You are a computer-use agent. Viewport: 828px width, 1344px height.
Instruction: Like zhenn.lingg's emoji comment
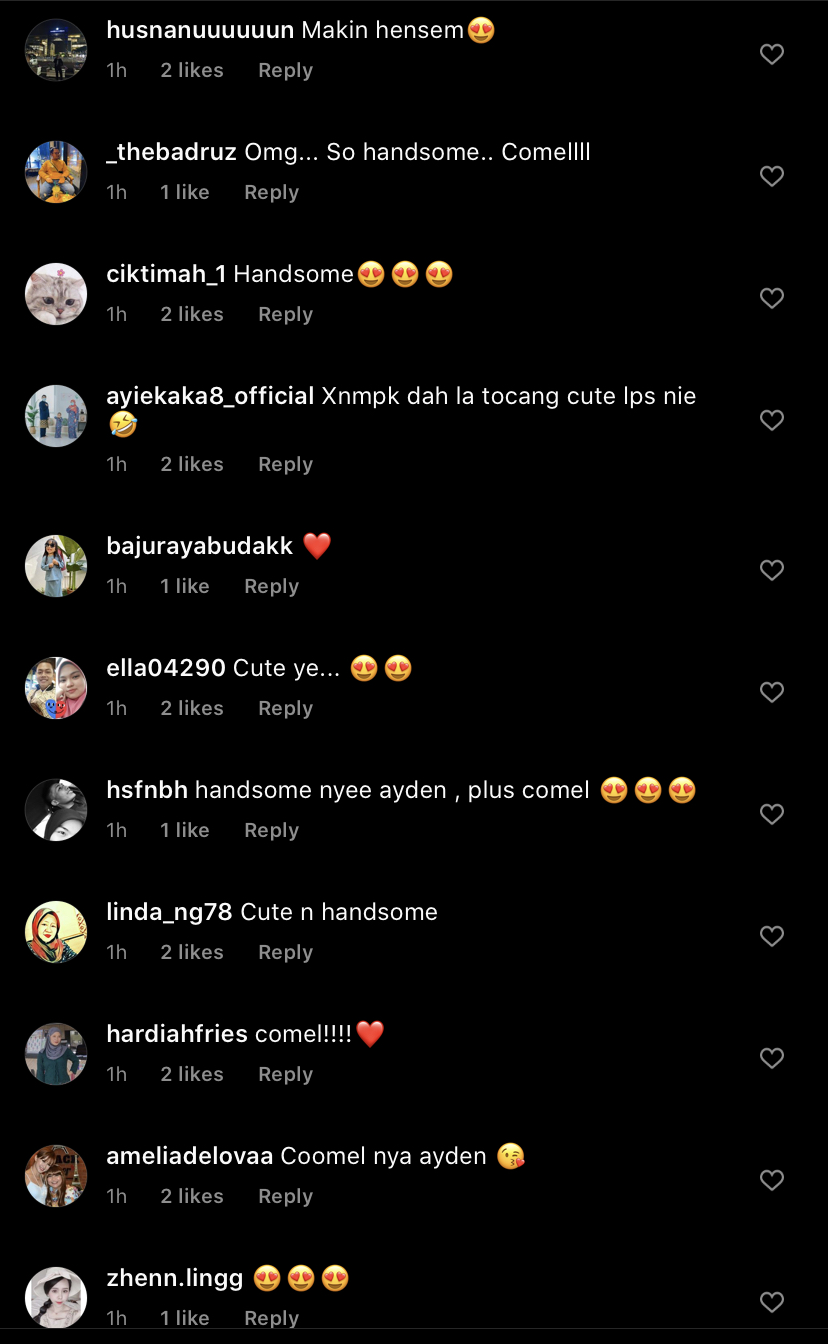[x=771, y=1302]
